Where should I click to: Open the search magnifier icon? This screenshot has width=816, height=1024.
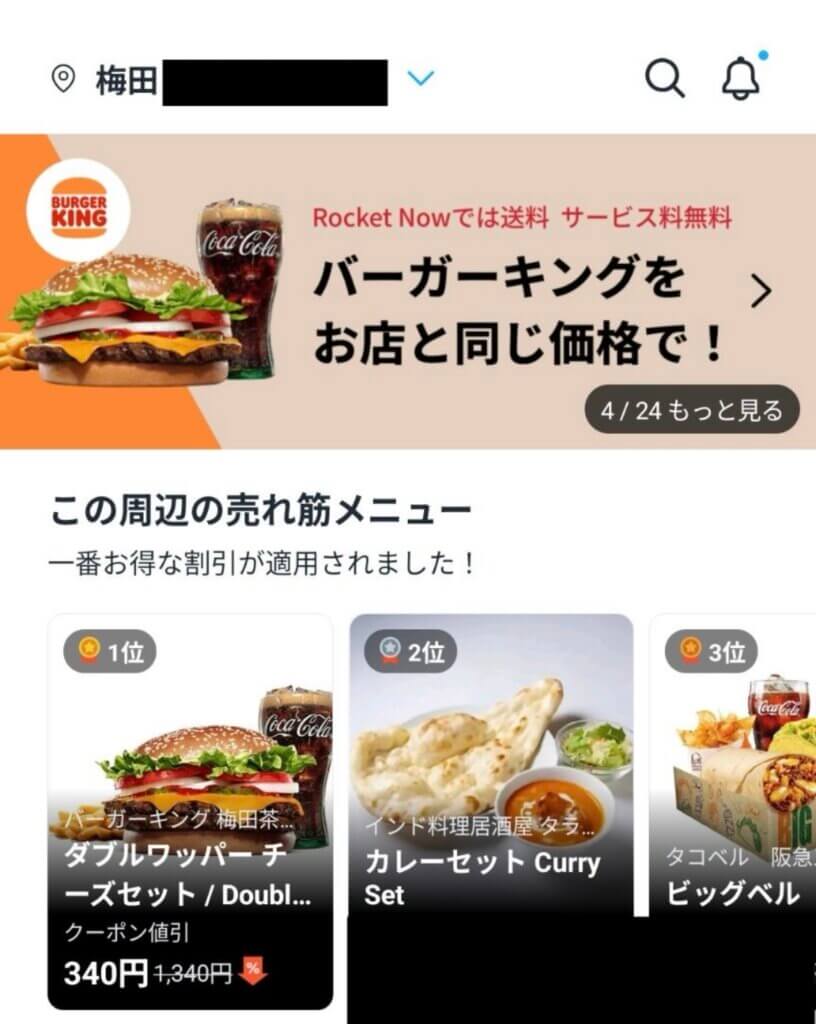point(664,78)
